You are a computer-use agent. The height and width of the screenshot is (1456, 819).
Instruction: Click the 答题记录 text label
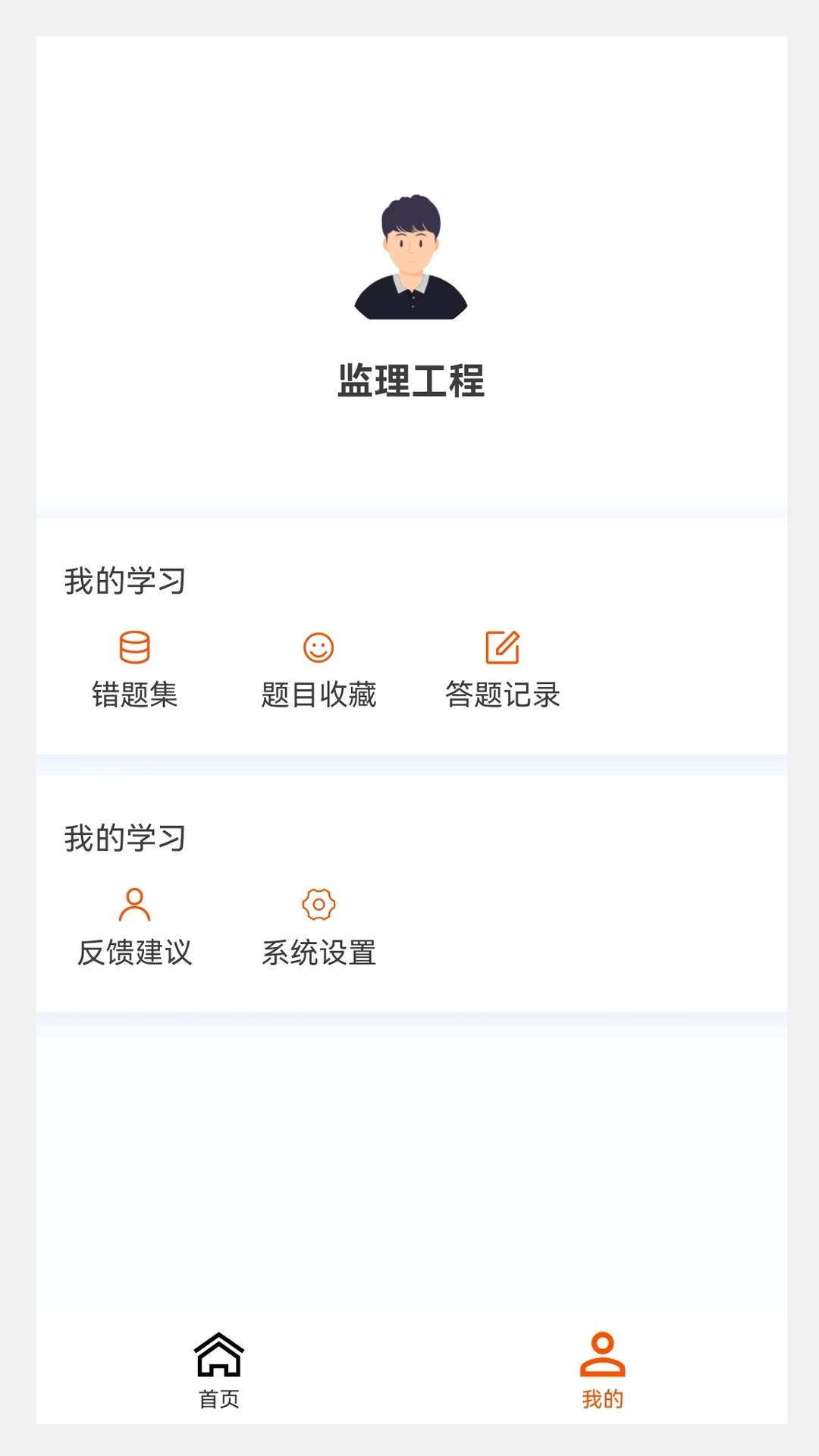coord(503,694)
